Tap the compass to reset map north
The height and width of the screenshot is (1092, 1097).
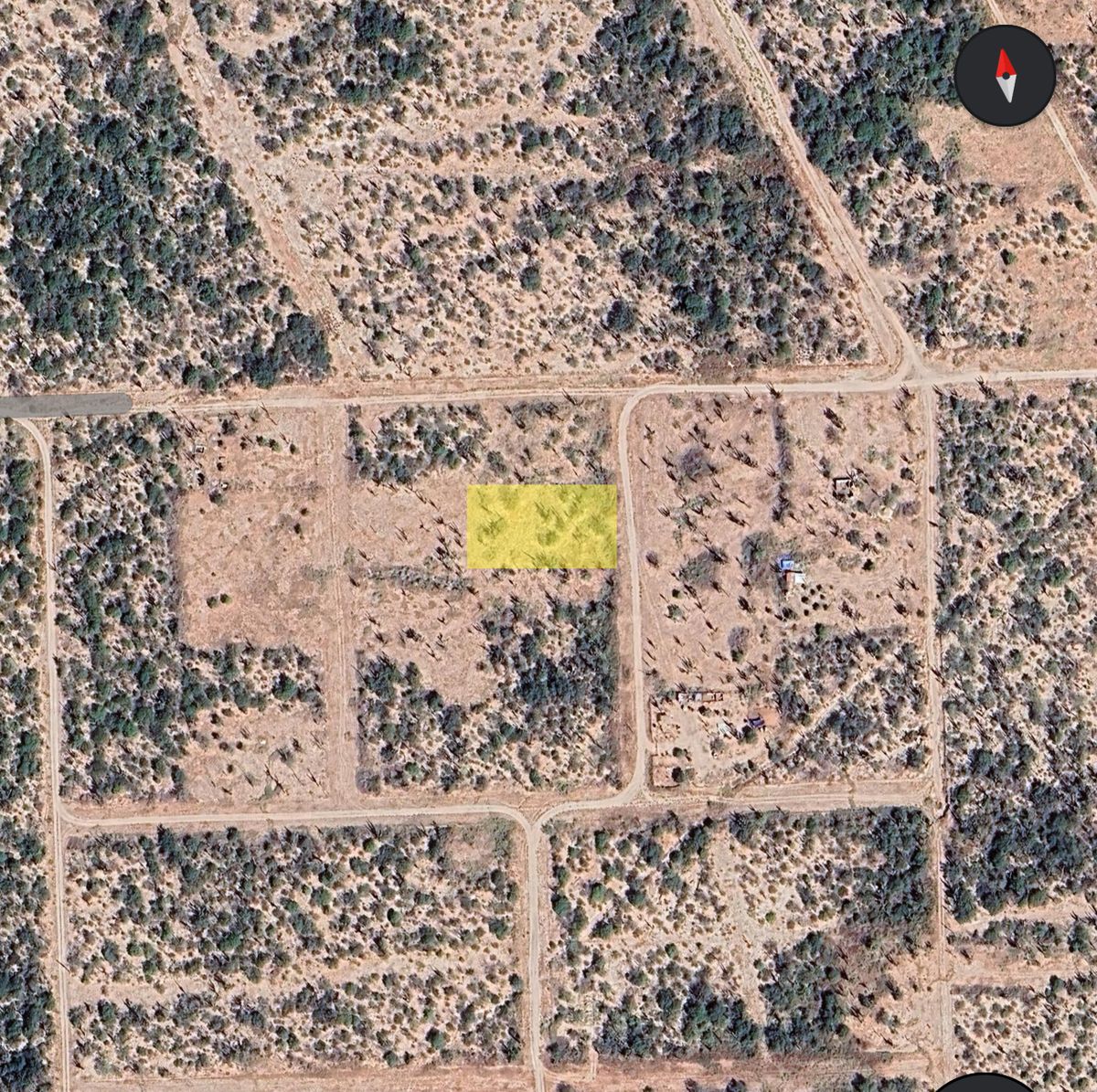(x=1005, y=76)
